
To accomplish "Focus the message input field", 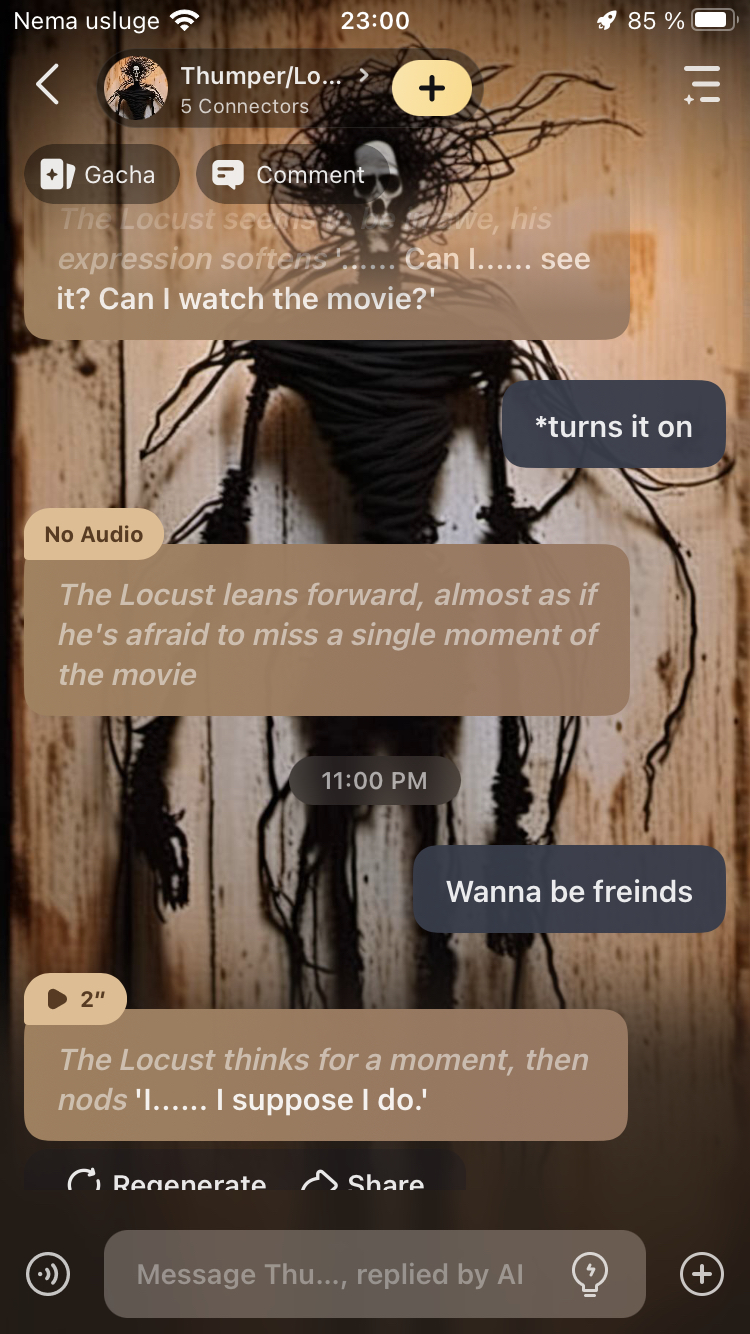I will [330, 1274].
